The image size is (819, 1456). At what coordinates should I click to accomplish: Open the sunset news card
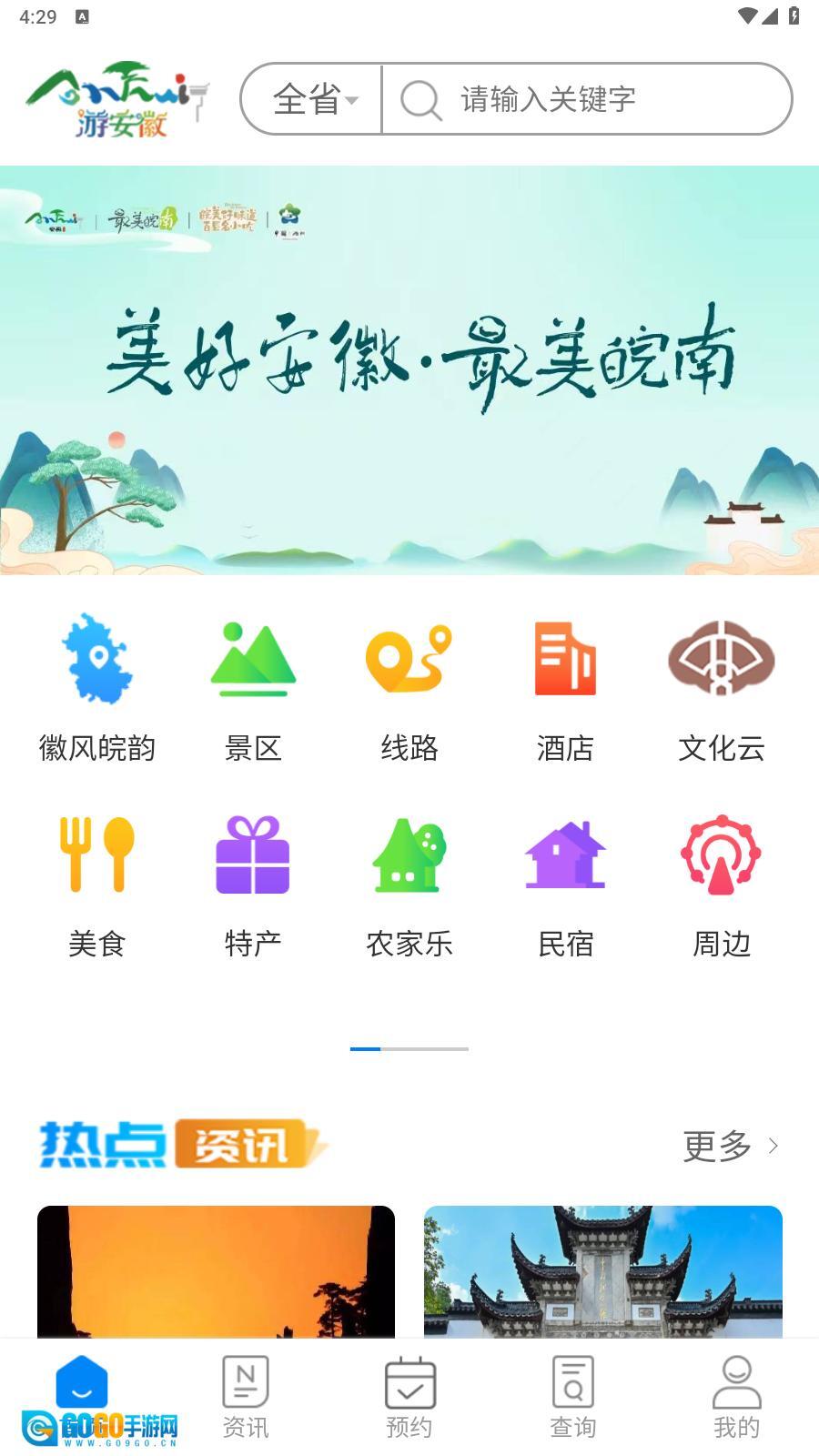[x=216, y=1270]
